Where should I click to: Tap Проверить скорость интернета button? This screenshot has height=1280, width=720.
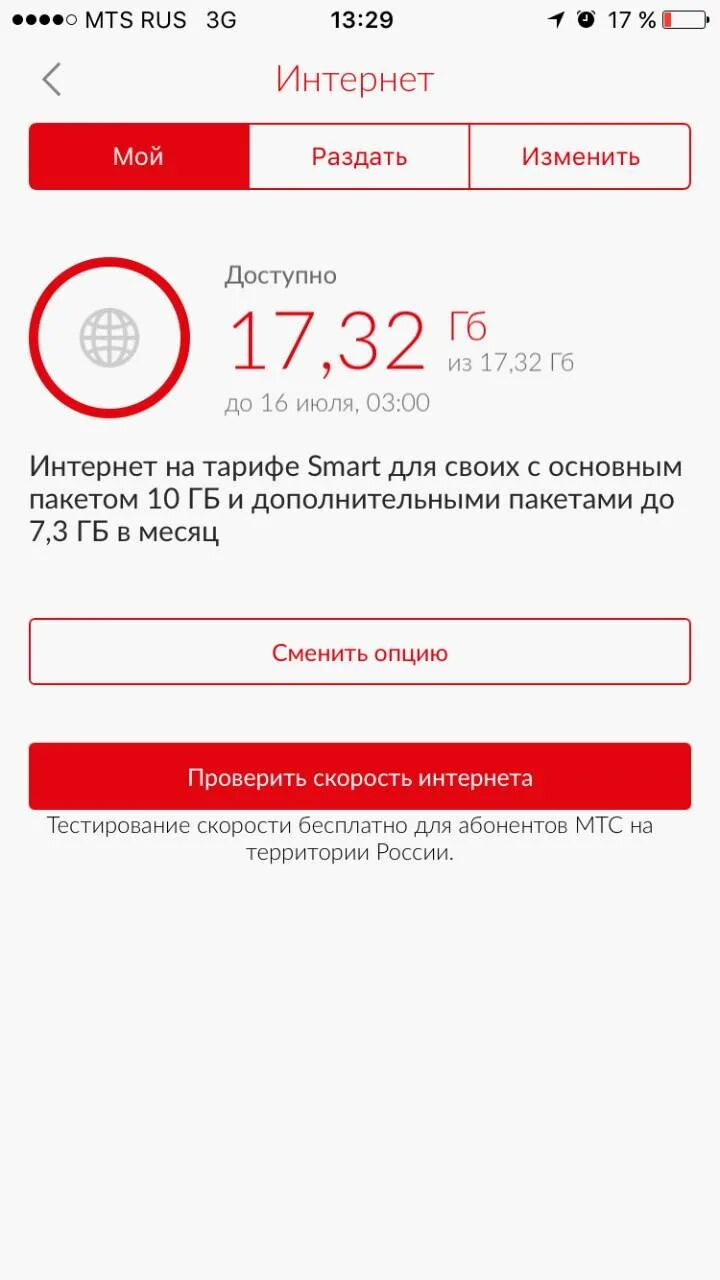pyautogui.click(x=360, y=777)
